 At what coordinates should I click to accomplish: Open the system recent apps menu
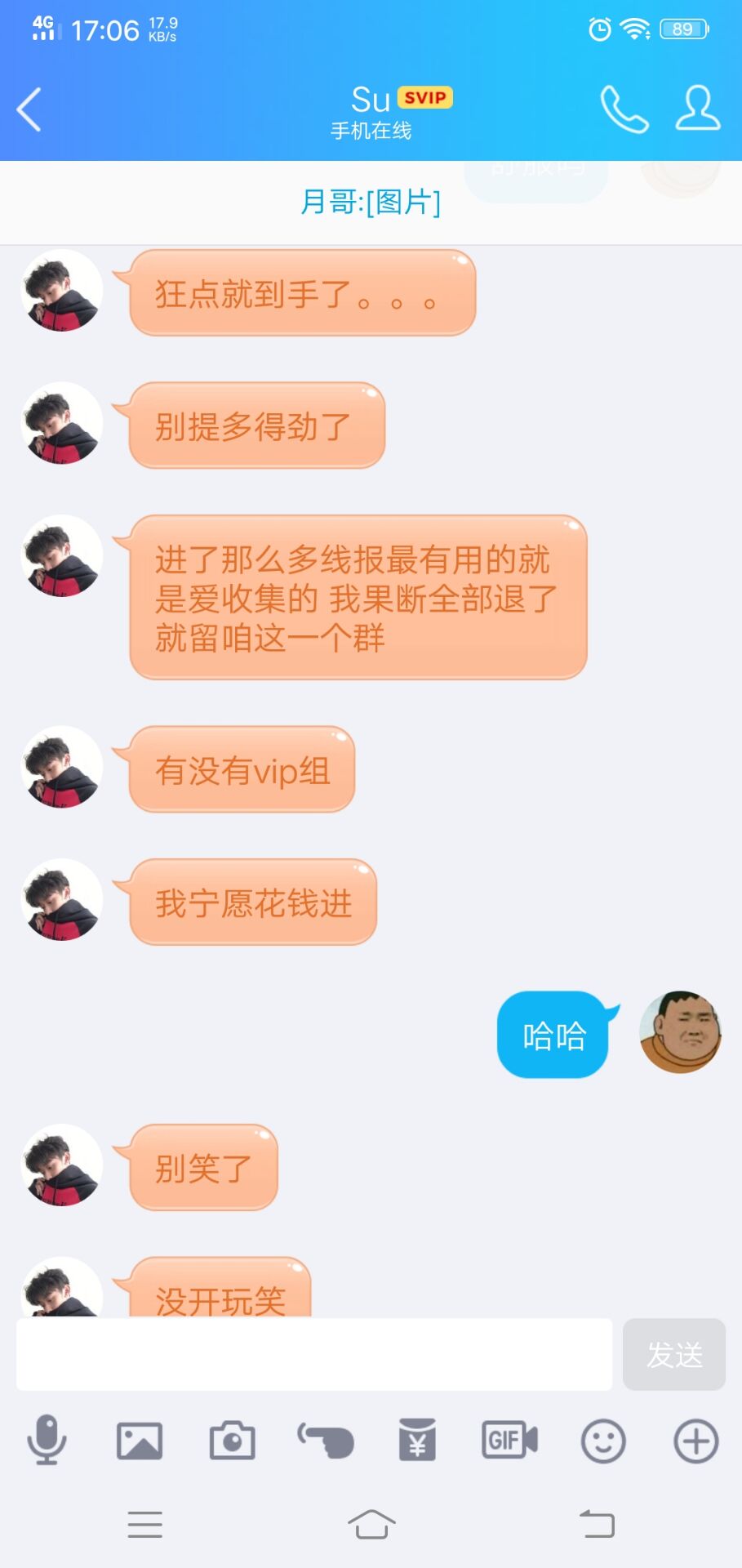tap(145, 1525)
